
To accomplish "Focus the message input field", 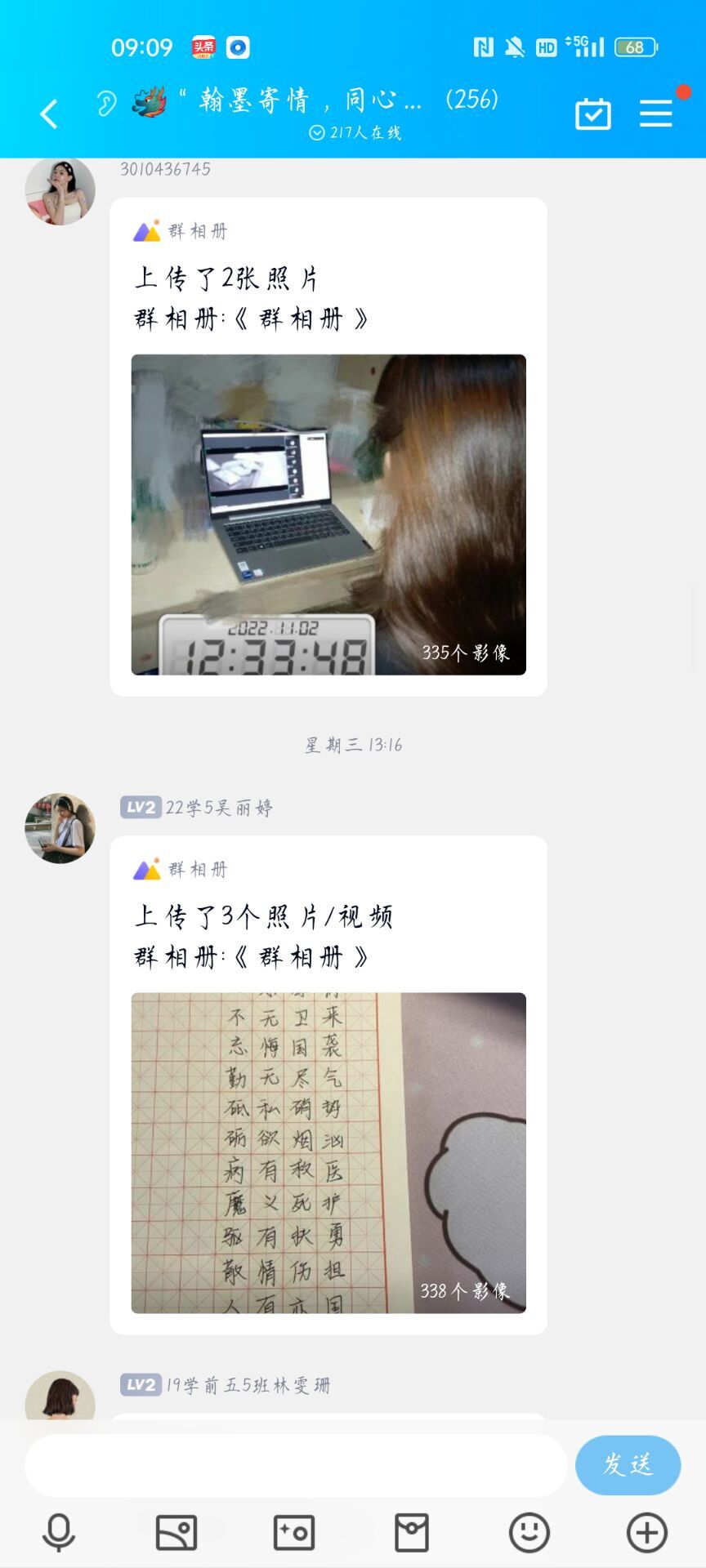I will [296, 1465].
